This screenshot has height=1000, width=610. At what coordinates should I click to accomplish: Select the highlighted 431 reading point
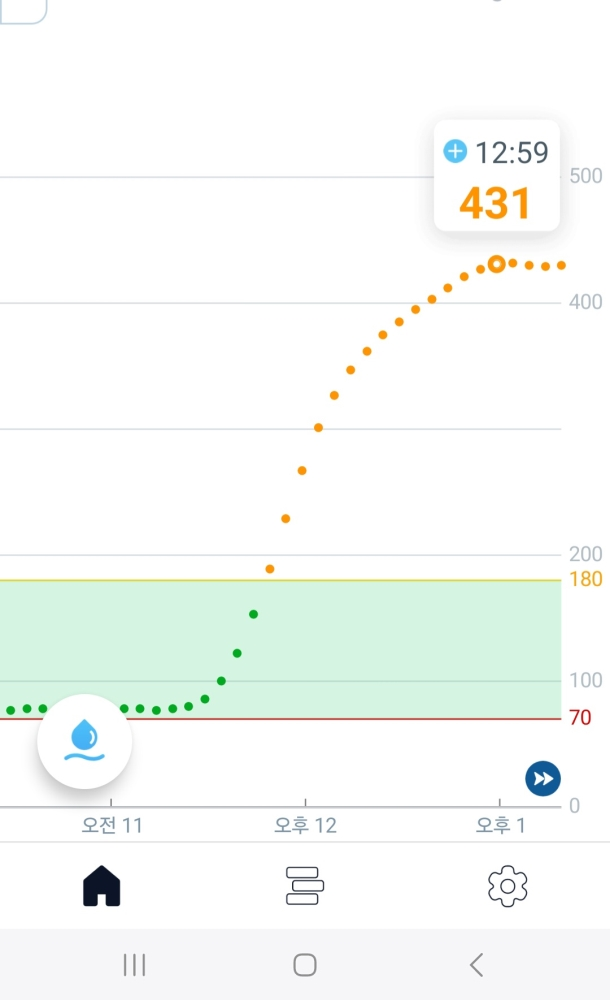tap(496, 264)
